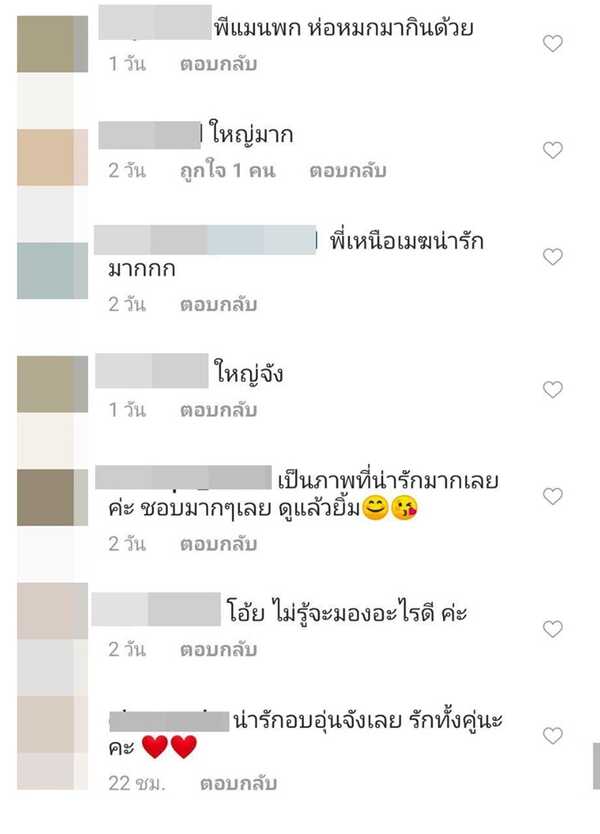Like the comment "โอ้ย ไม่รู้จะมองอะไรดี ค่ะ"
600x834 pixels.
click(x=552, y=629)
